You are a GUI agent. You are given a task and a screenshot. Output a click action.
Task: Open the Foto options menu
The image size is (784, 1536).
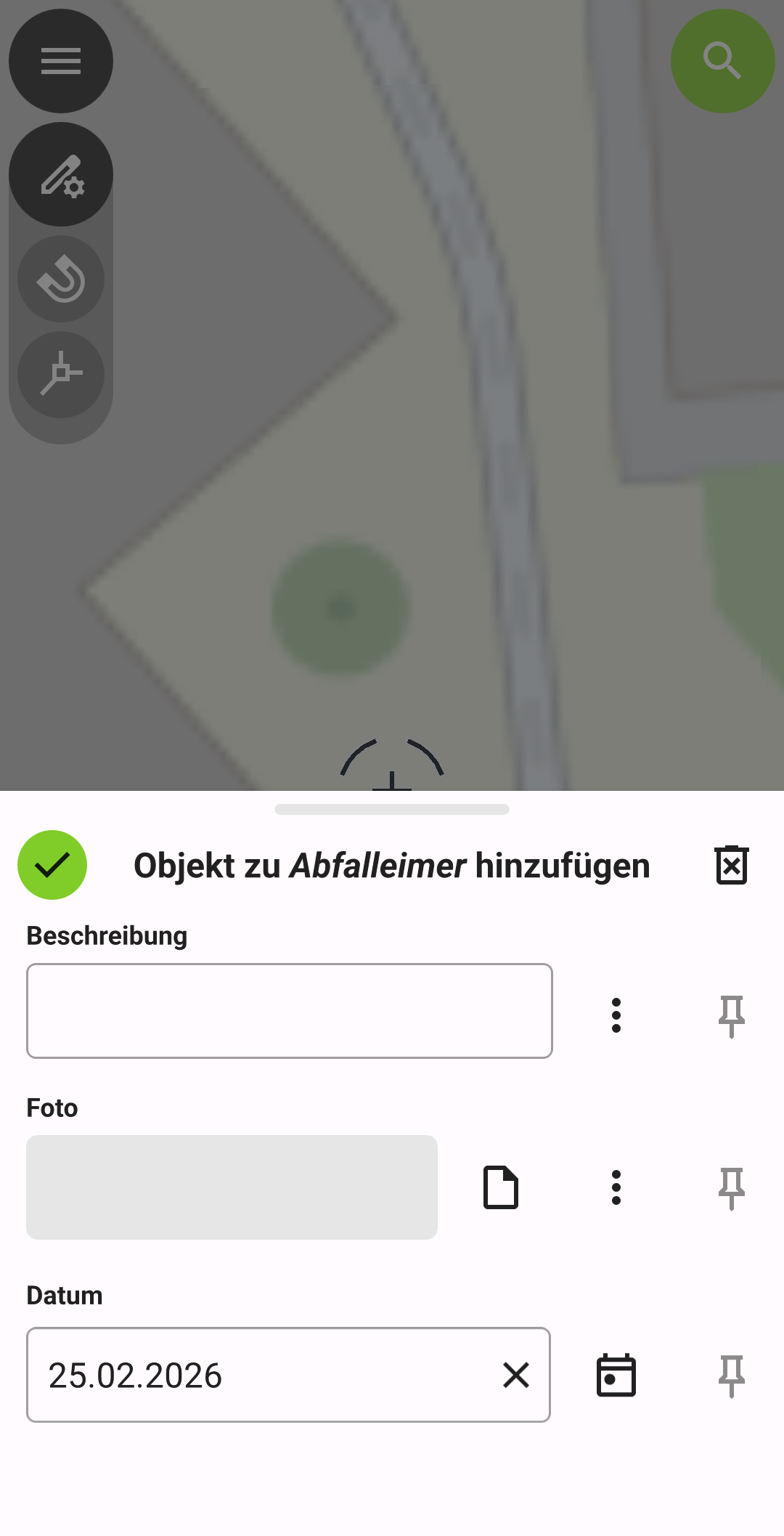616,1187
